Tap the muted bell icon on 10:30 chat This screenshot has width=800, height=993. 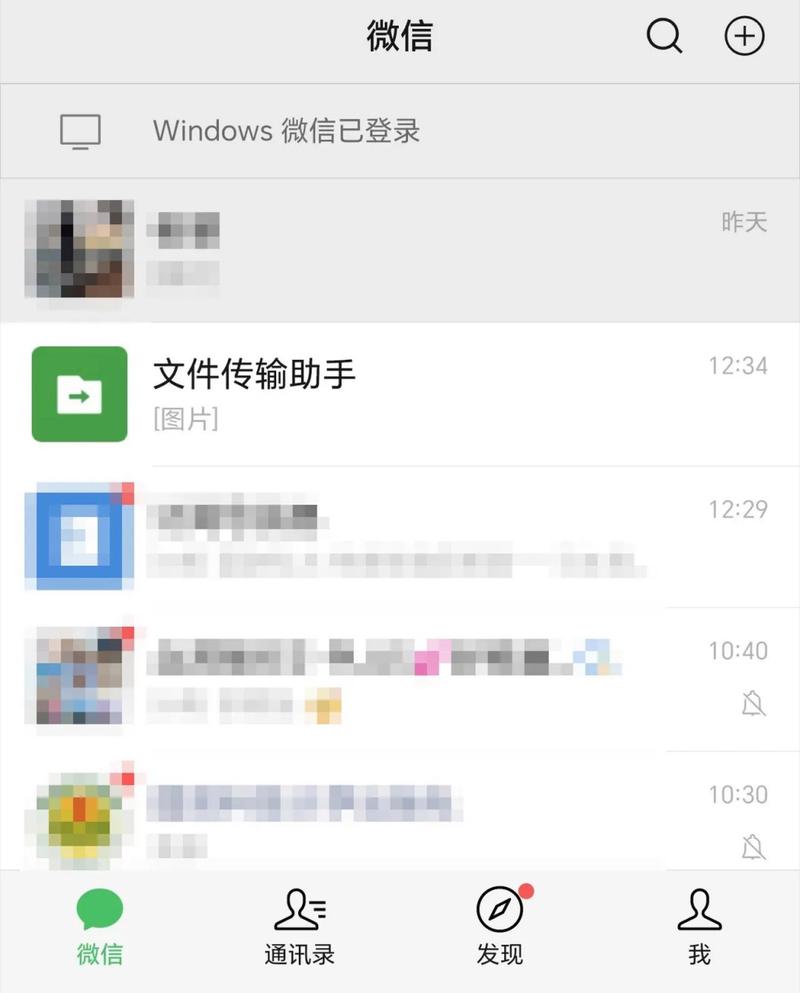(750, 845)
